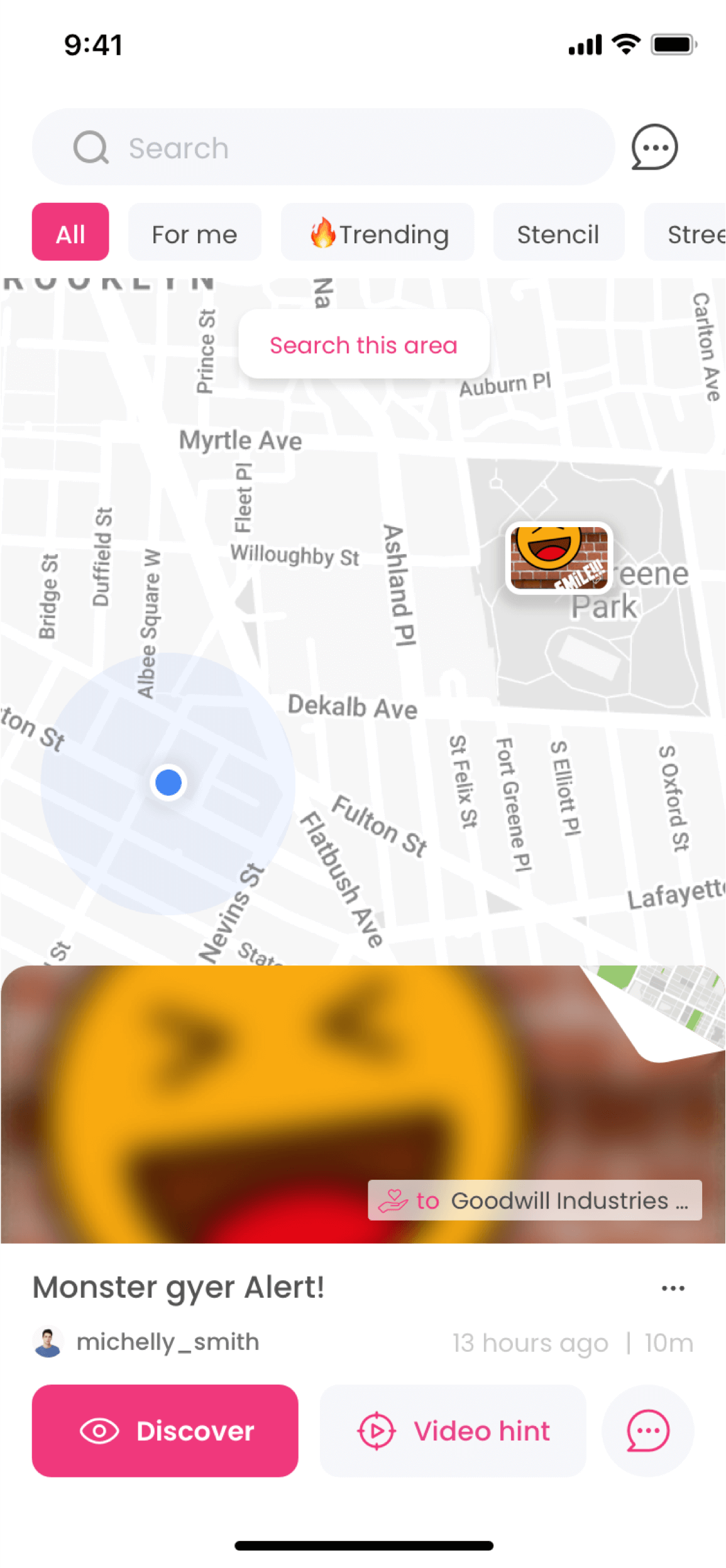726x1568 pixels.
Task: Show Trending artworks
Action: pos(378,233)
